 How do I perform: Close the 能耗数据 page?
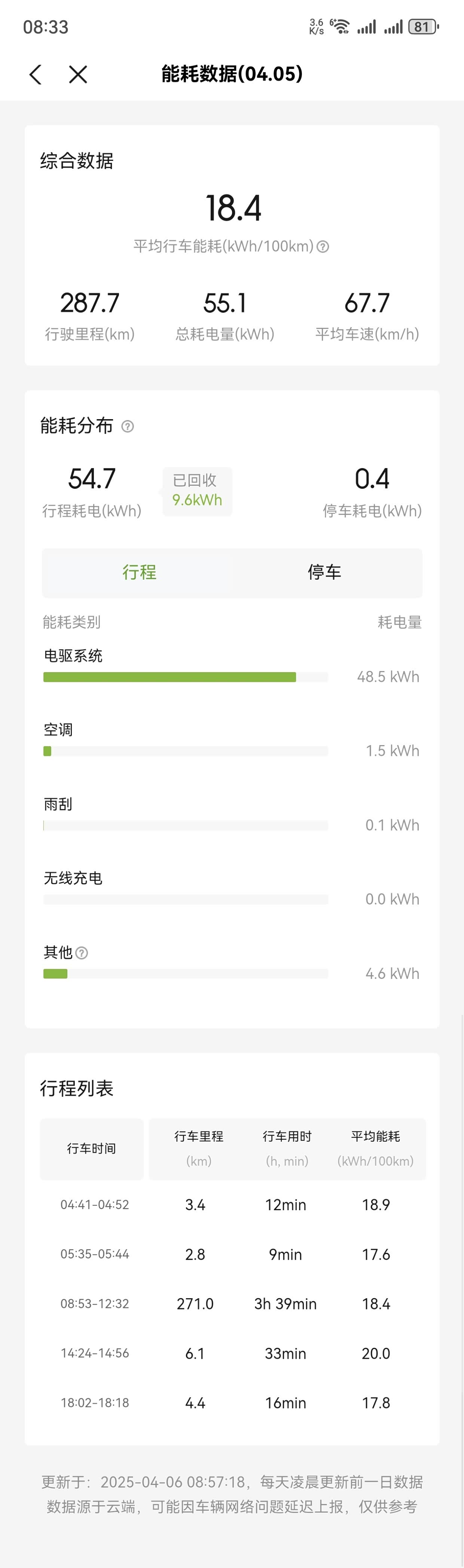pyautogui.click(x=78, y=74)
